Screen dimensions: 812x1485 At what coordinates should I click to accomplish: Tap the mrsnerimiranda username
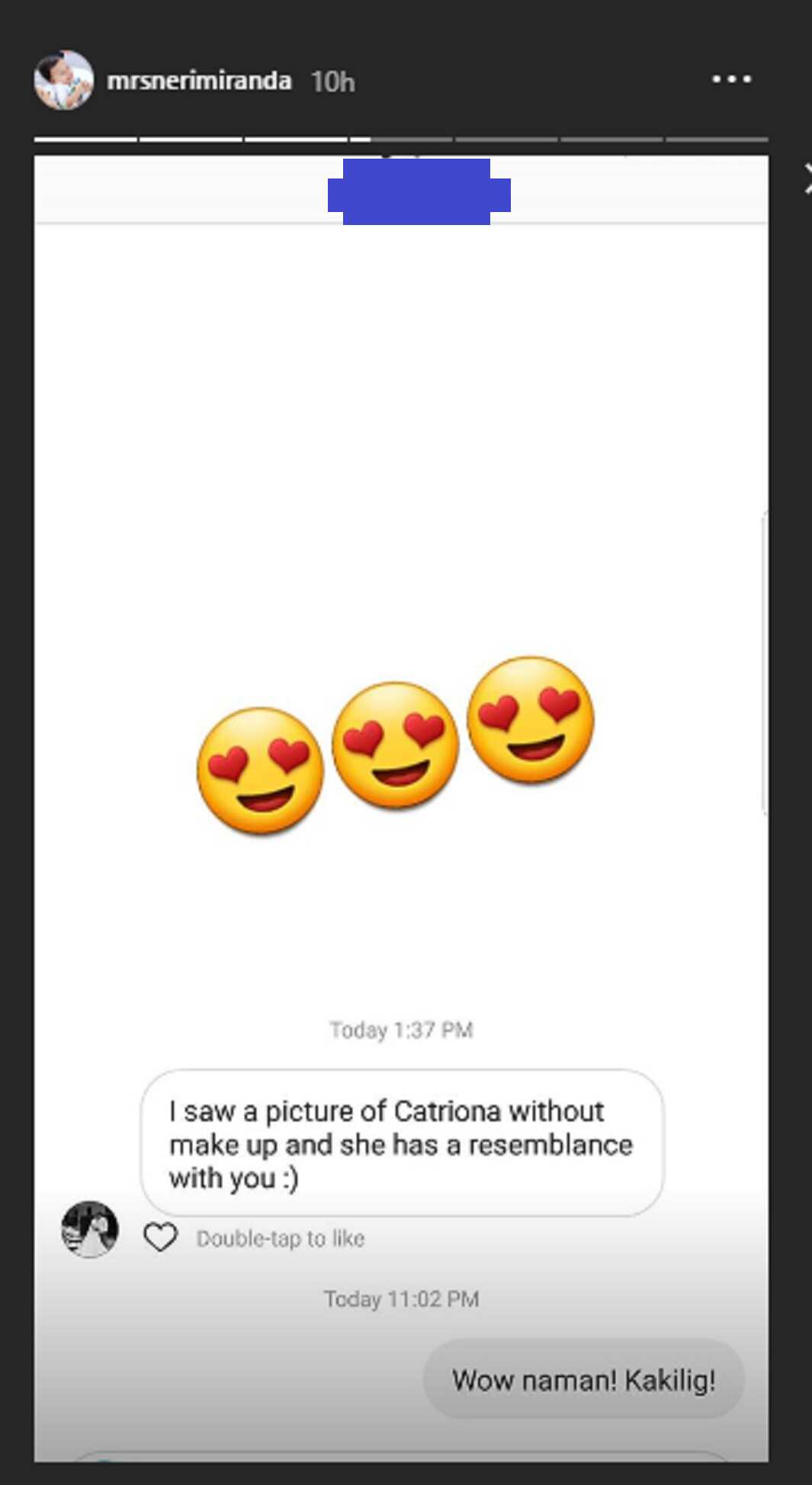pyautogui.click(x=199, y=81)
